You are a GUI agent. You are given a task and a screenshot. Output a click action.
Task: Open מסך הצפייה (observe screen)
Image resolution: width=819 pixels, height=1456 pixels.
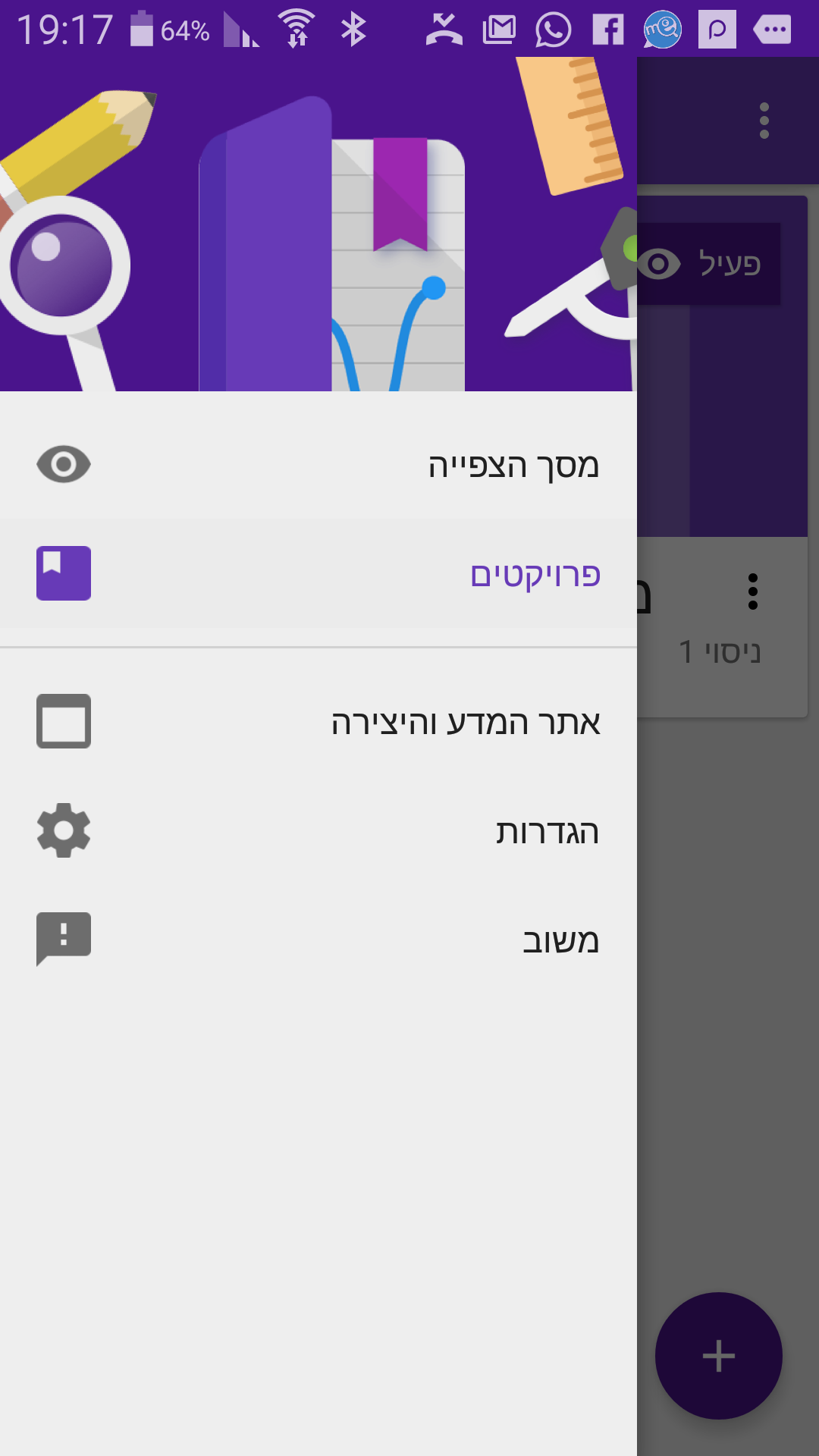point(318,464)
